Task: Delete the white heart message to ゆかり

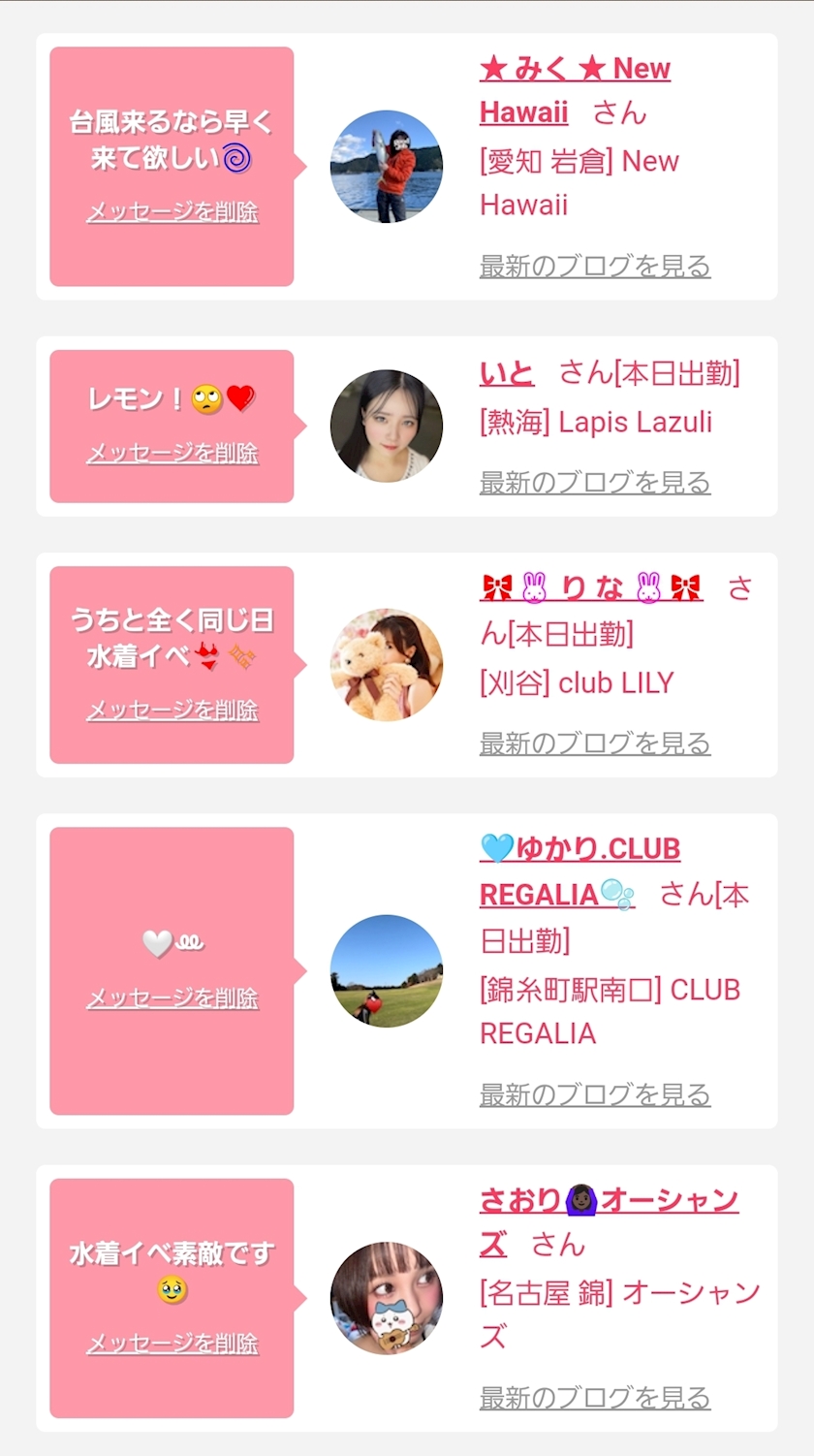Action: pyautogui.click(x=172, y=998)
